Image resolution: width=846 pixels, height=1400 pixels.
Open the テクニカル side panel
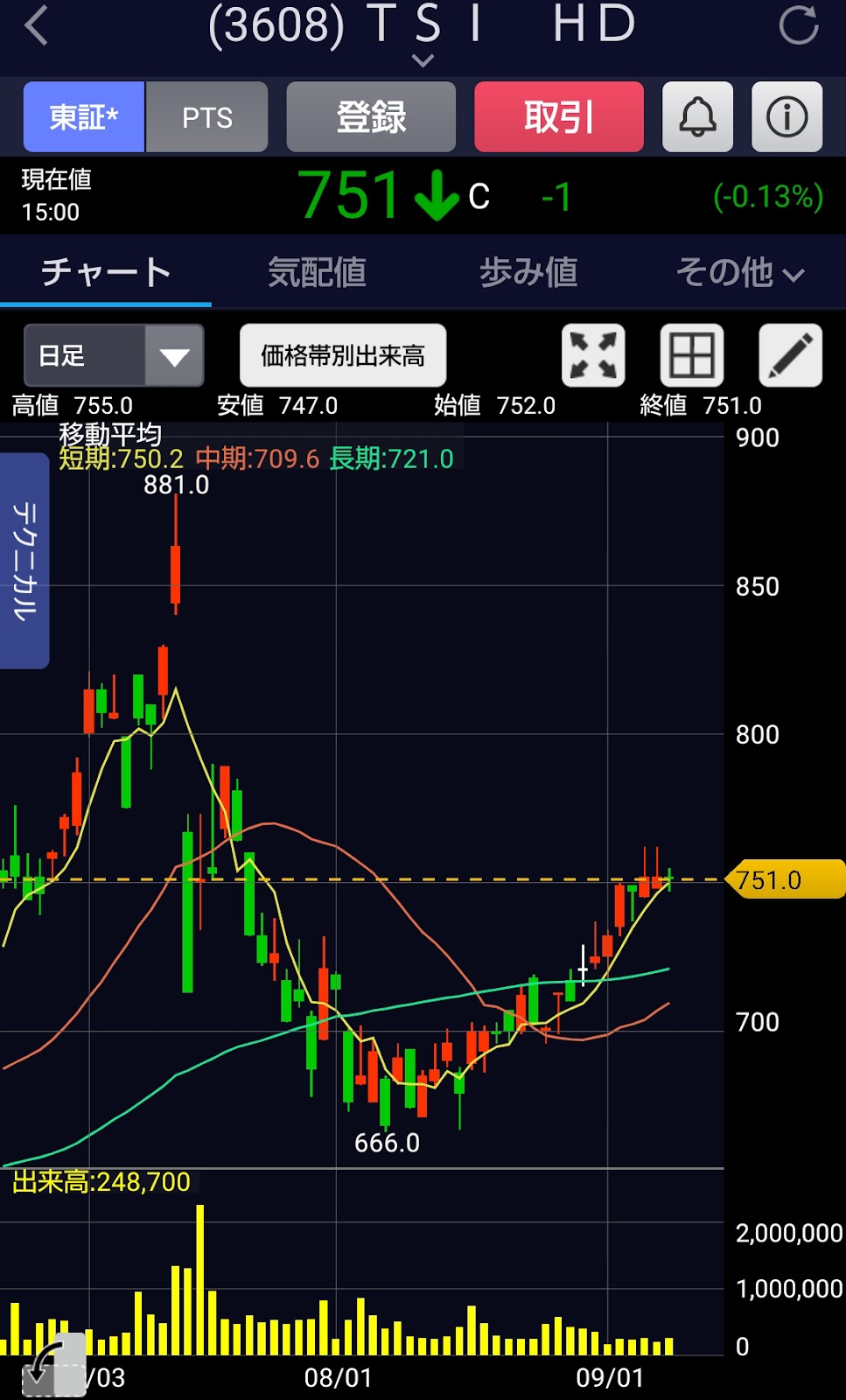click(x=24, y=561)
